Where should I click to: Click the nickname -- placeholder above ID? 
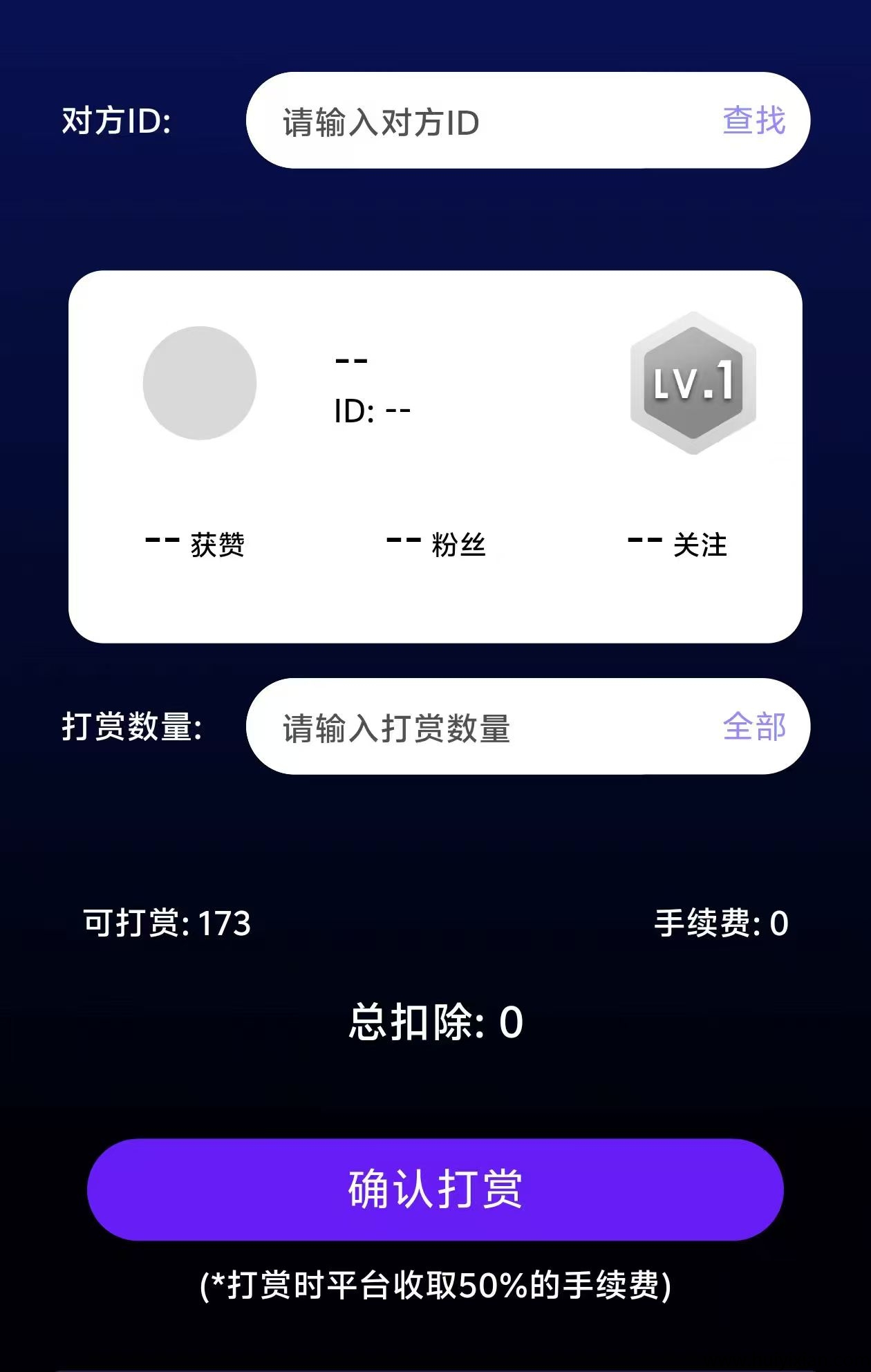point(348,359)
